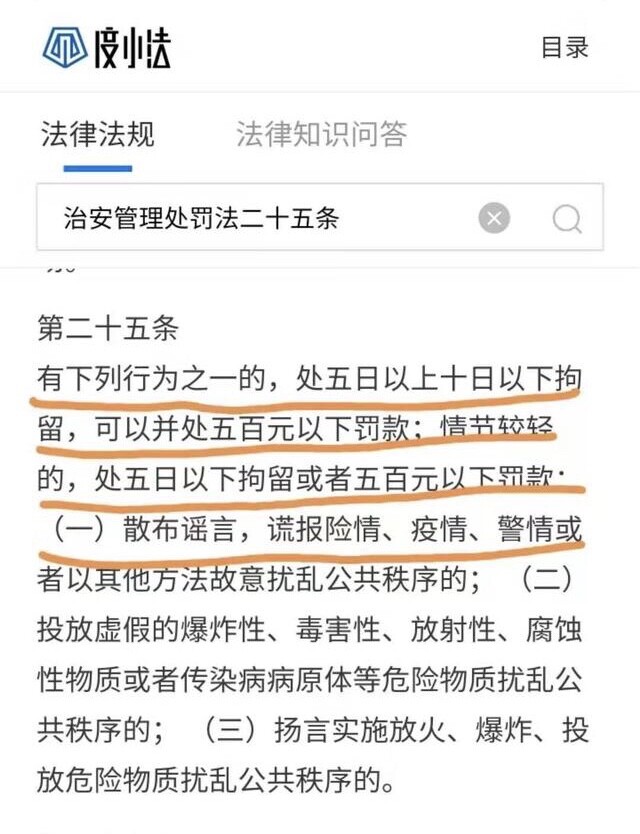The image size is (640, 834).
Task: Edit the 治安管理处罚法二十五条 search field
Action: tap(250, 217)
